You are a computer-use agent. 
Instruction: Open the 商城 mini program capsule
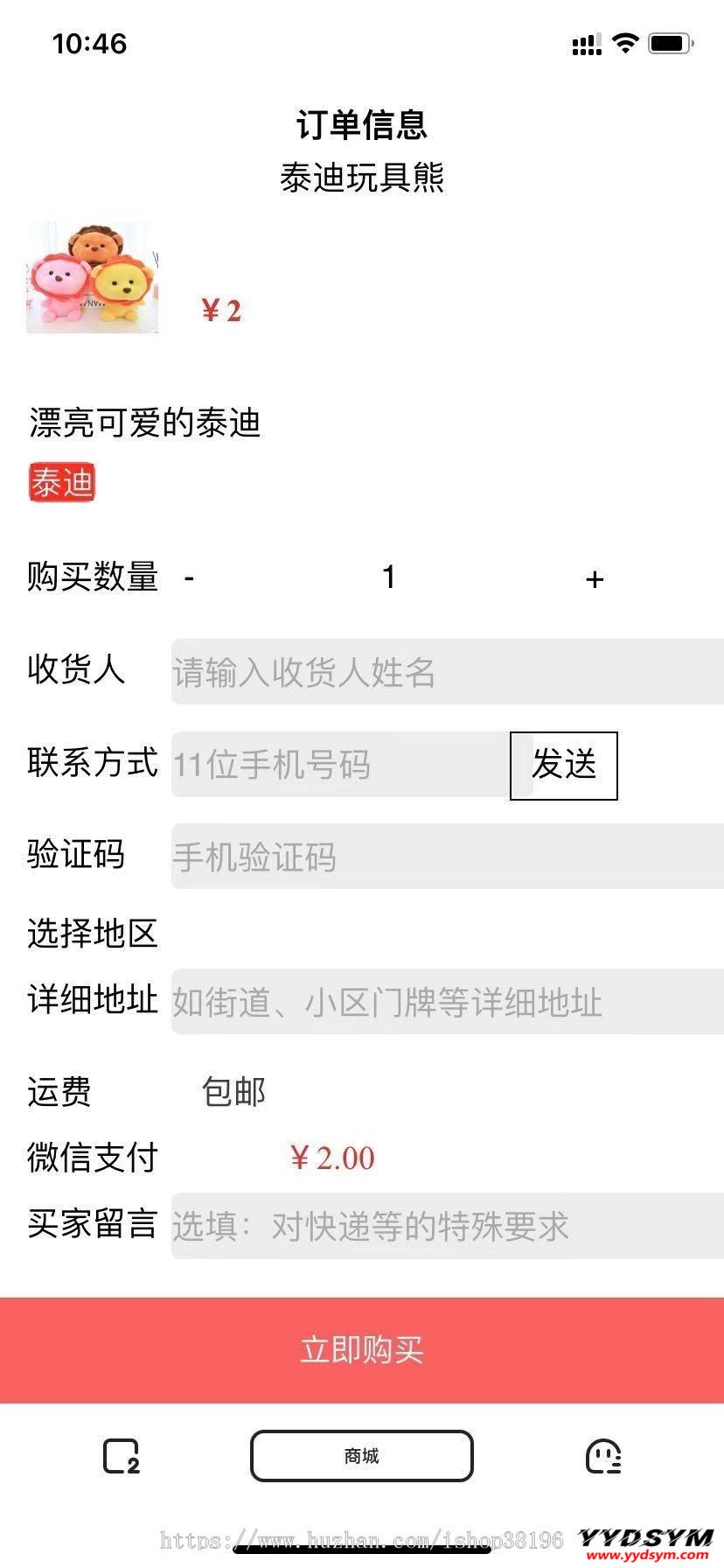pyautogui.click(x=362, y=1456)
